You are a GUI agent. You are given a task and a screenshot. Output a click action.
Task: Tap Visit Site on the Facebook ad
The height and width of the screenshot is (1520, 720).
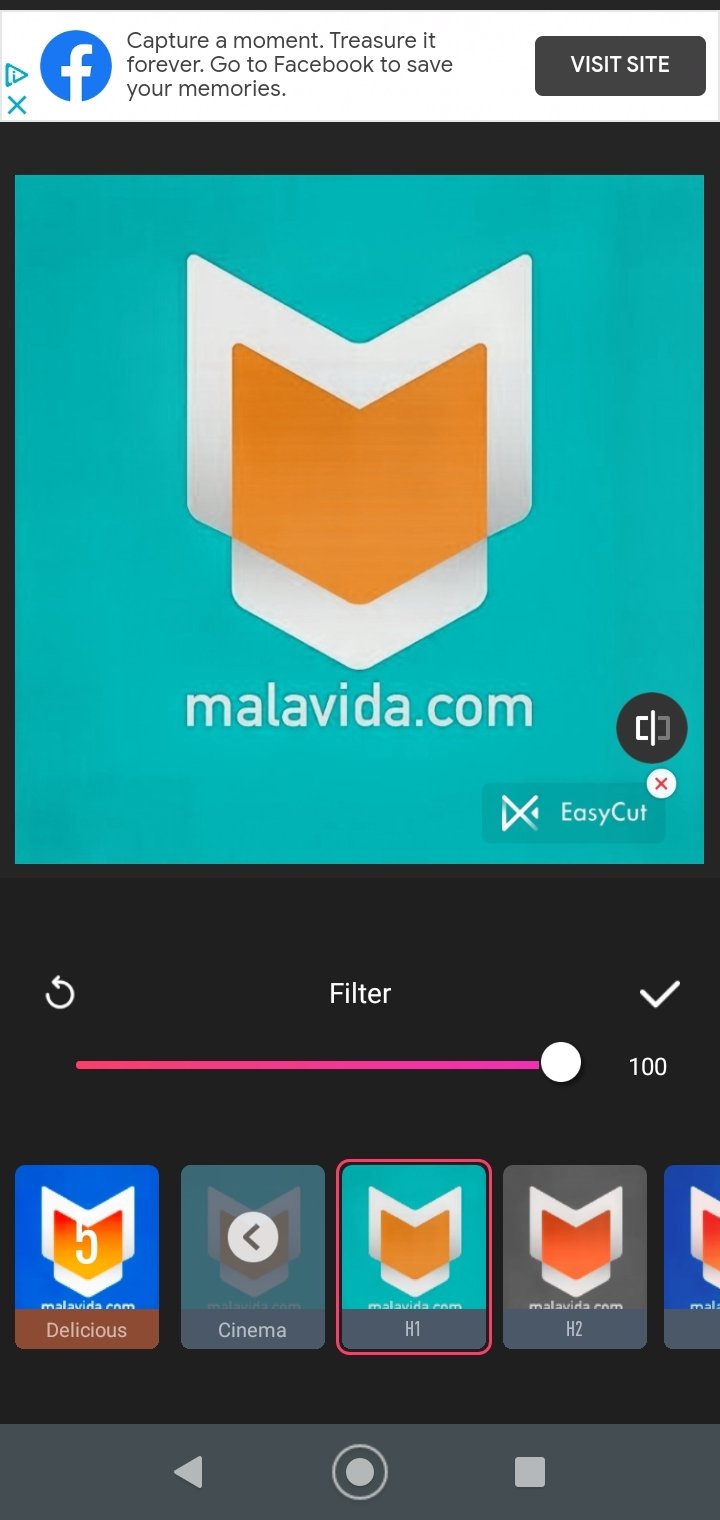[x=620, y=65]
